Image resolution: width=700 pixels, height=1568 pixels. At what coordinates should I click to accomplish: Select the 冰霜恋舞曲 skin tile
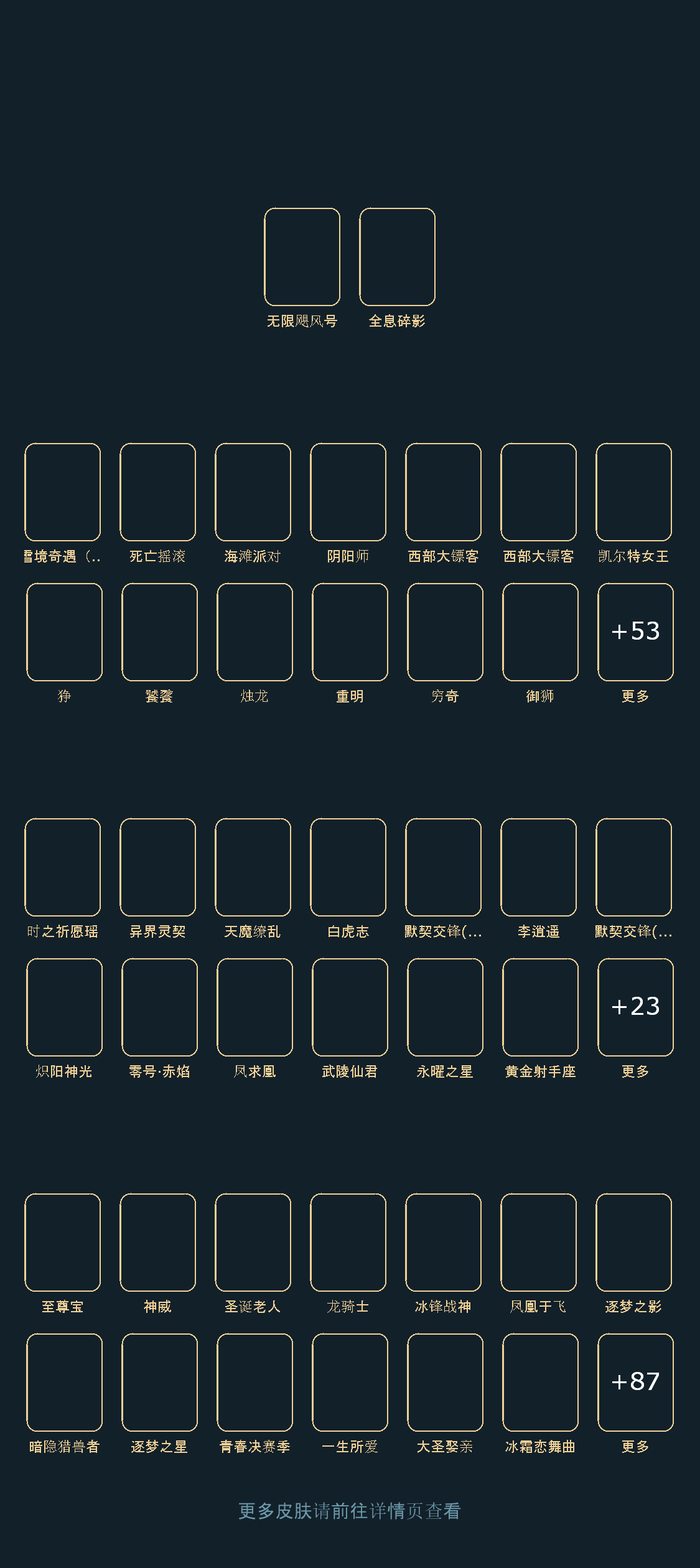(x=540, y=1383)
